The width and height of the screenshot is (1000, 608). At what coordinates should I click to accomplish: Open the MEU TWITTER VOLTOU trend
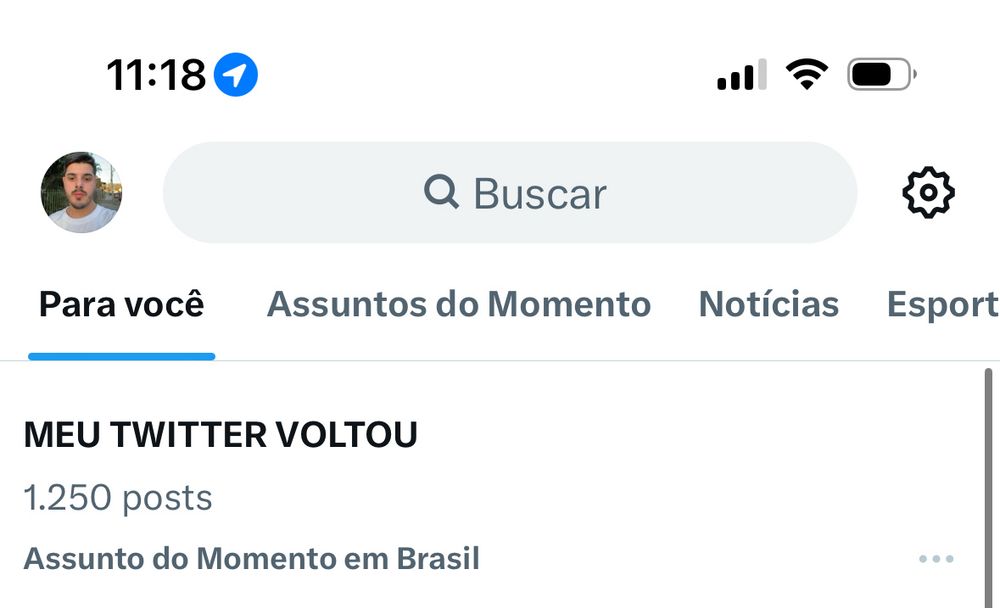pos(220,435)
